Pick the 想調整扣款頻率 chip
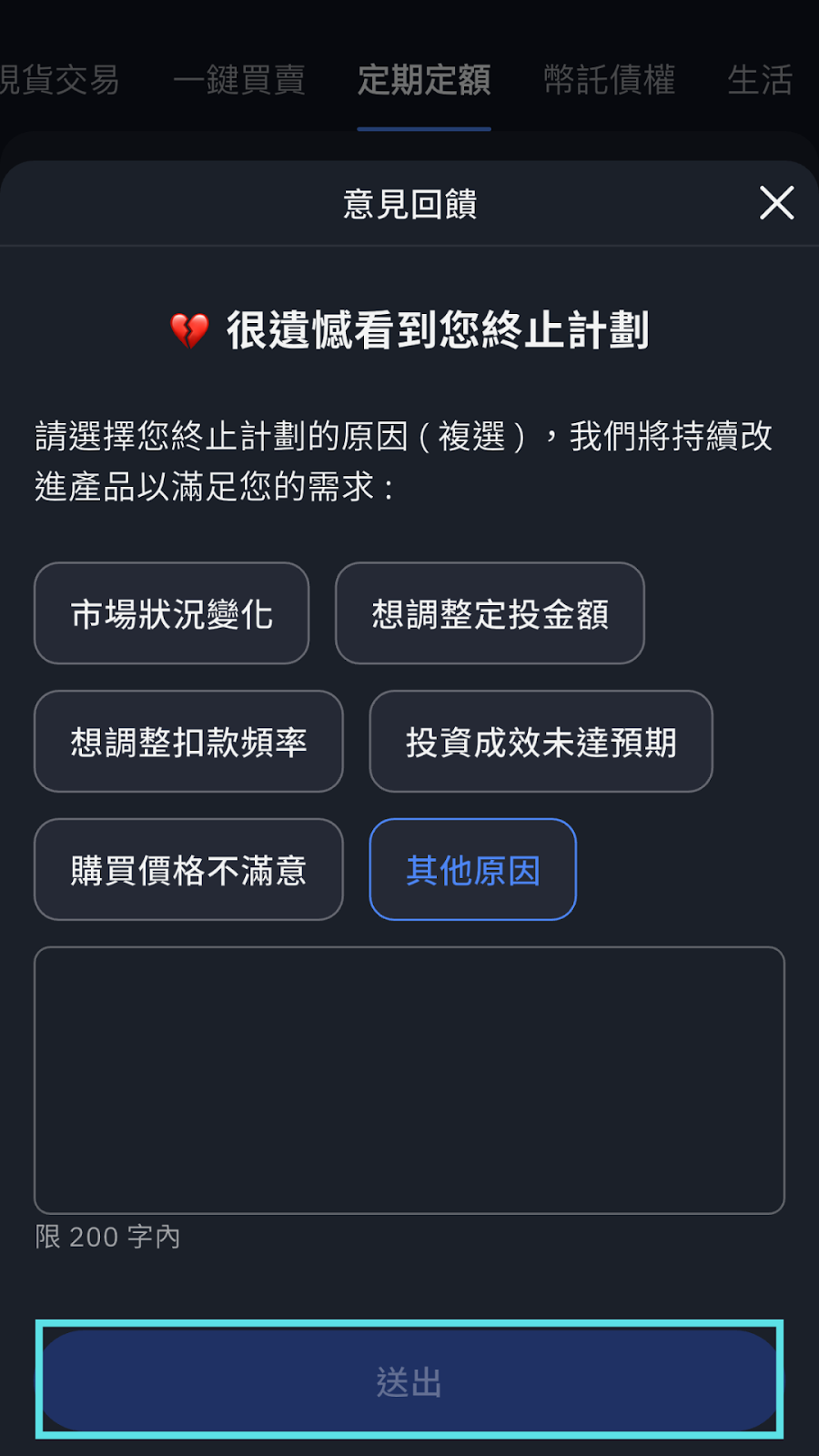The image size is (819, 1456). [188, 742]
